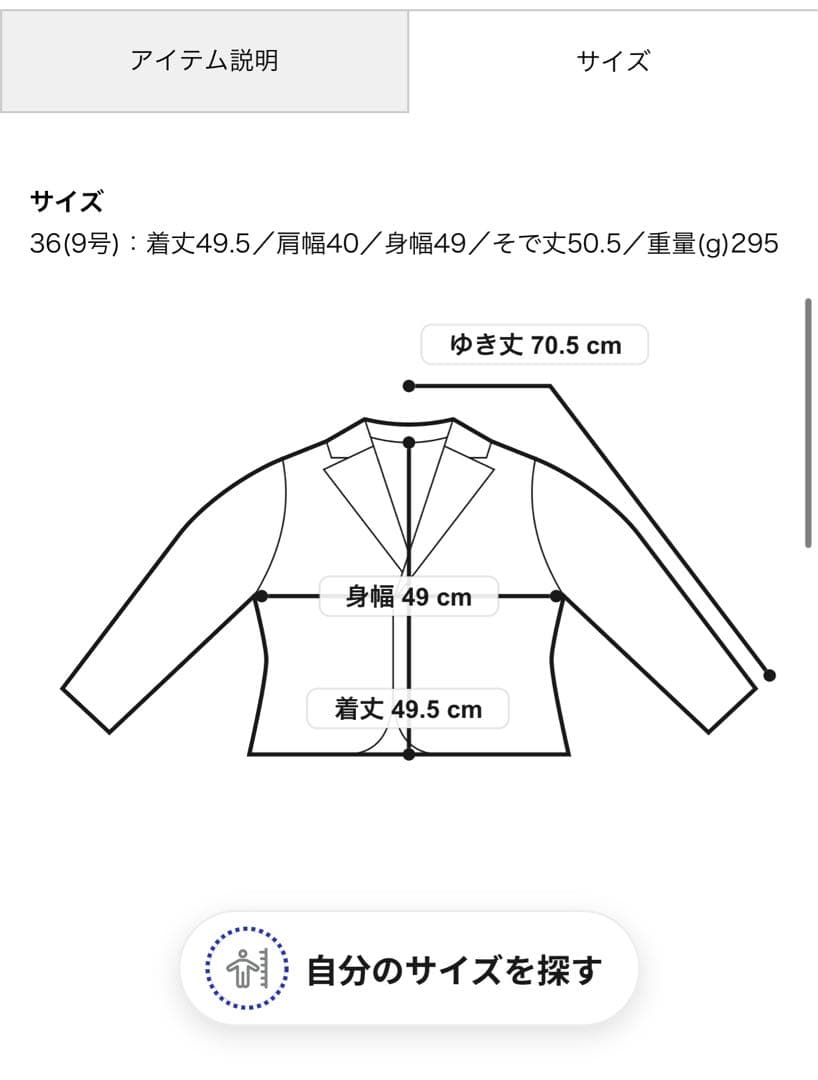The image size is (818, 1080).
Task: Select the ゆき丈 70.5 cm label
Action: tap(537, 344)
